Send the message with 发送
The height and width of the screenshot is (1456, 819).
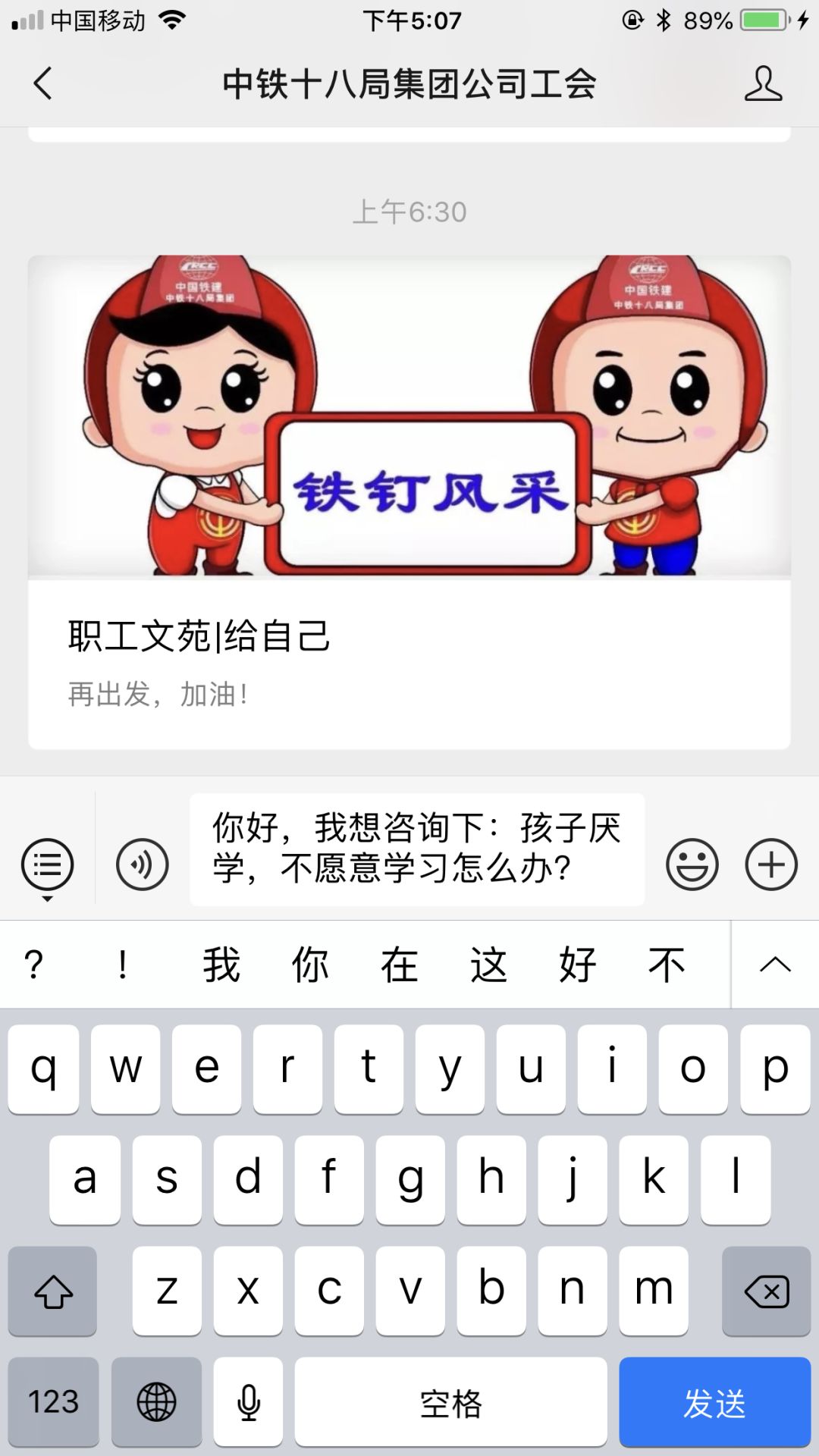[x=714, y=1402]
